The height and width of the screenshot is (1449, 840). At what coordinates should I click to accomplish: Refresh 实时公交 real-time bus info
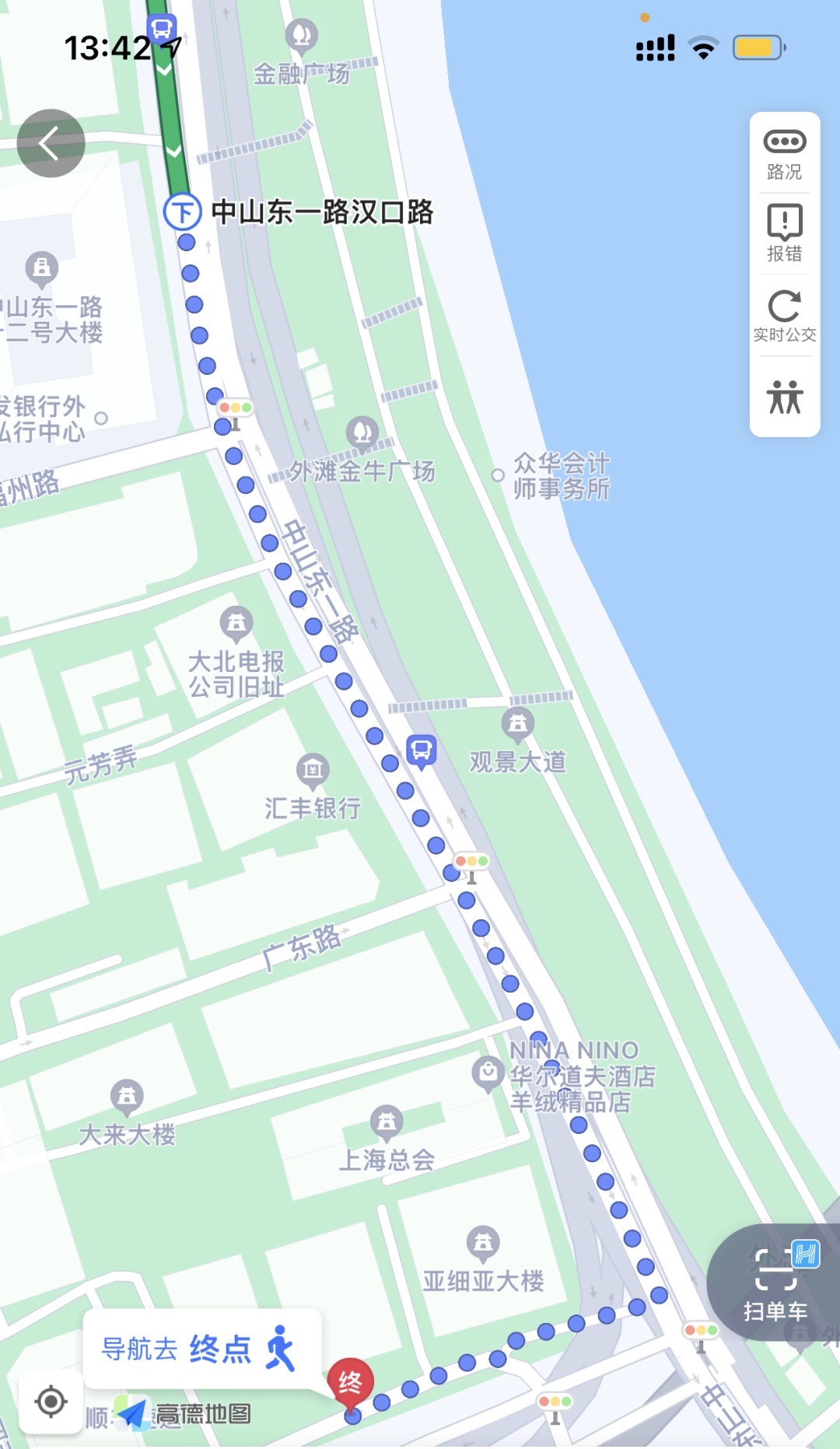tap(784, 315)
